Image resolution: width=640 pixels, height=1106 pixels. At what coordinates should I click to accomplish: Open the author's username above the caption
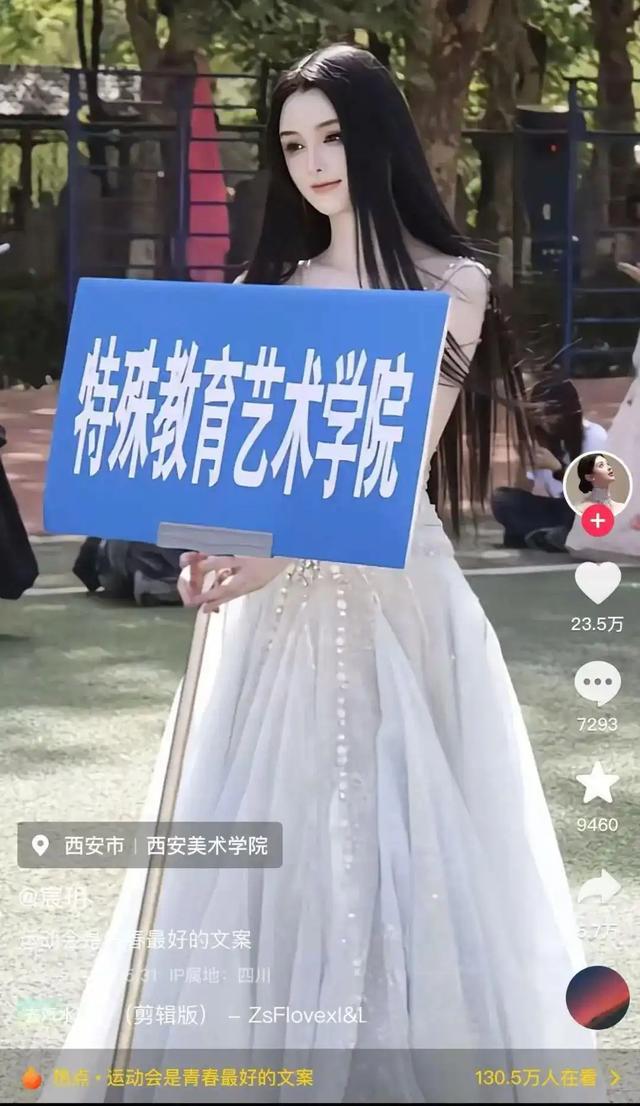click(55, 897)
